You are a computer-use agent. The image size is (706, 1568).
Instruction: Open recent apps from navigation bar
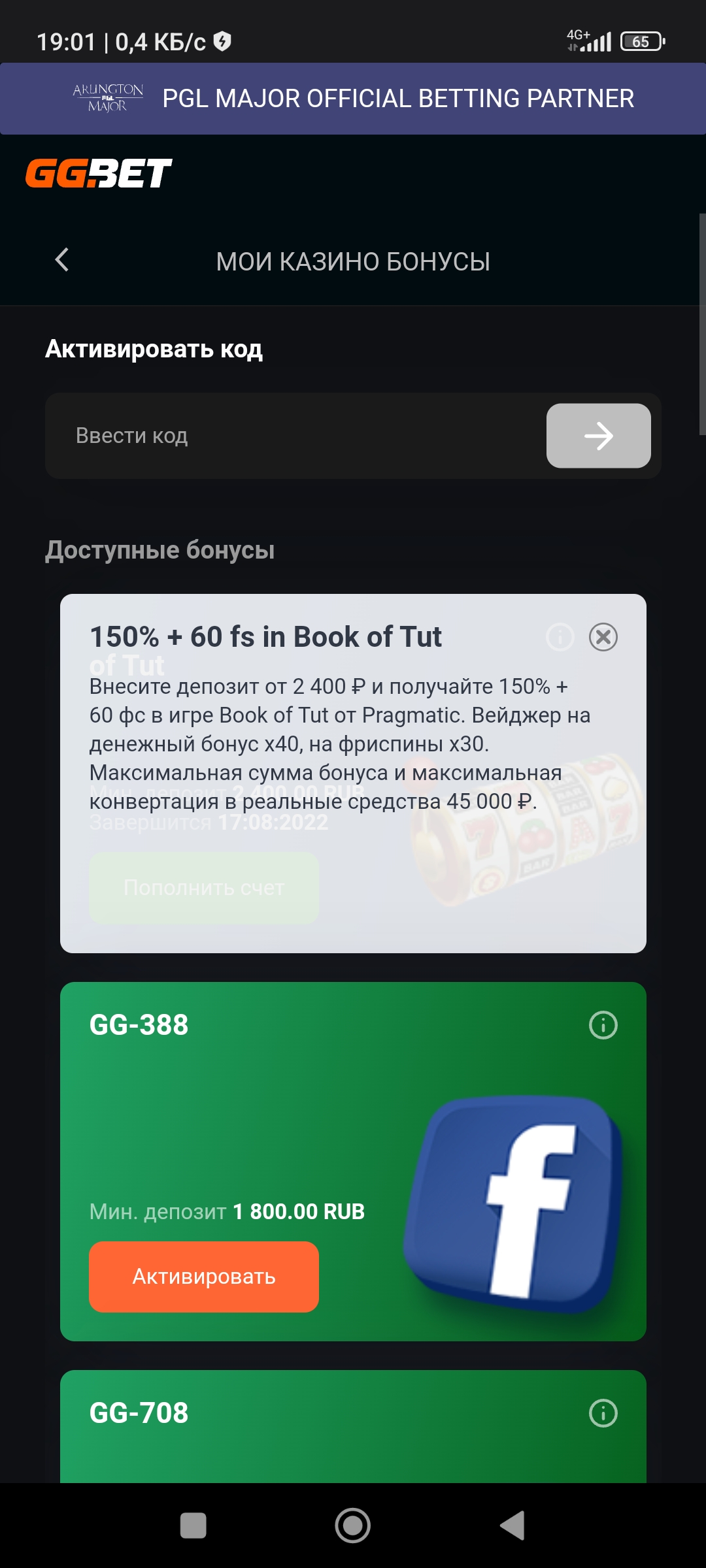pos(193,1526)
